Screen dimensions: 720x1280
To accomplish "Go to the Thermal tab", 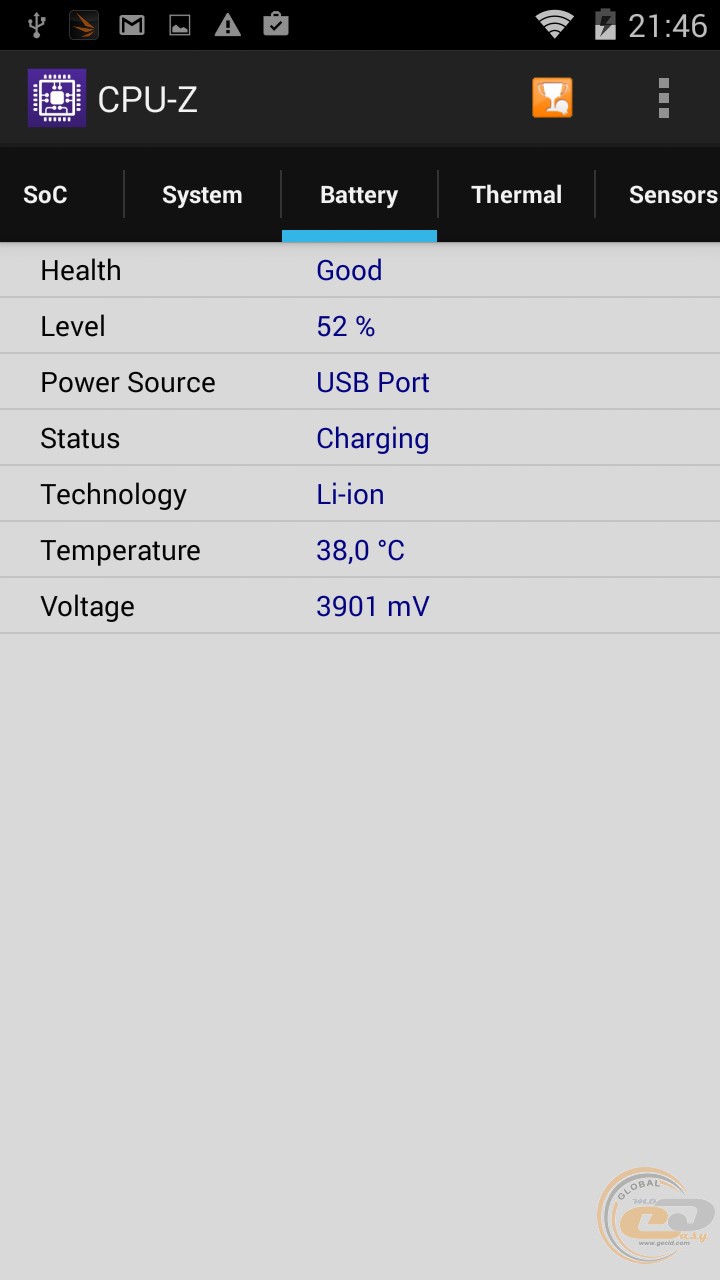I will 516,194.
